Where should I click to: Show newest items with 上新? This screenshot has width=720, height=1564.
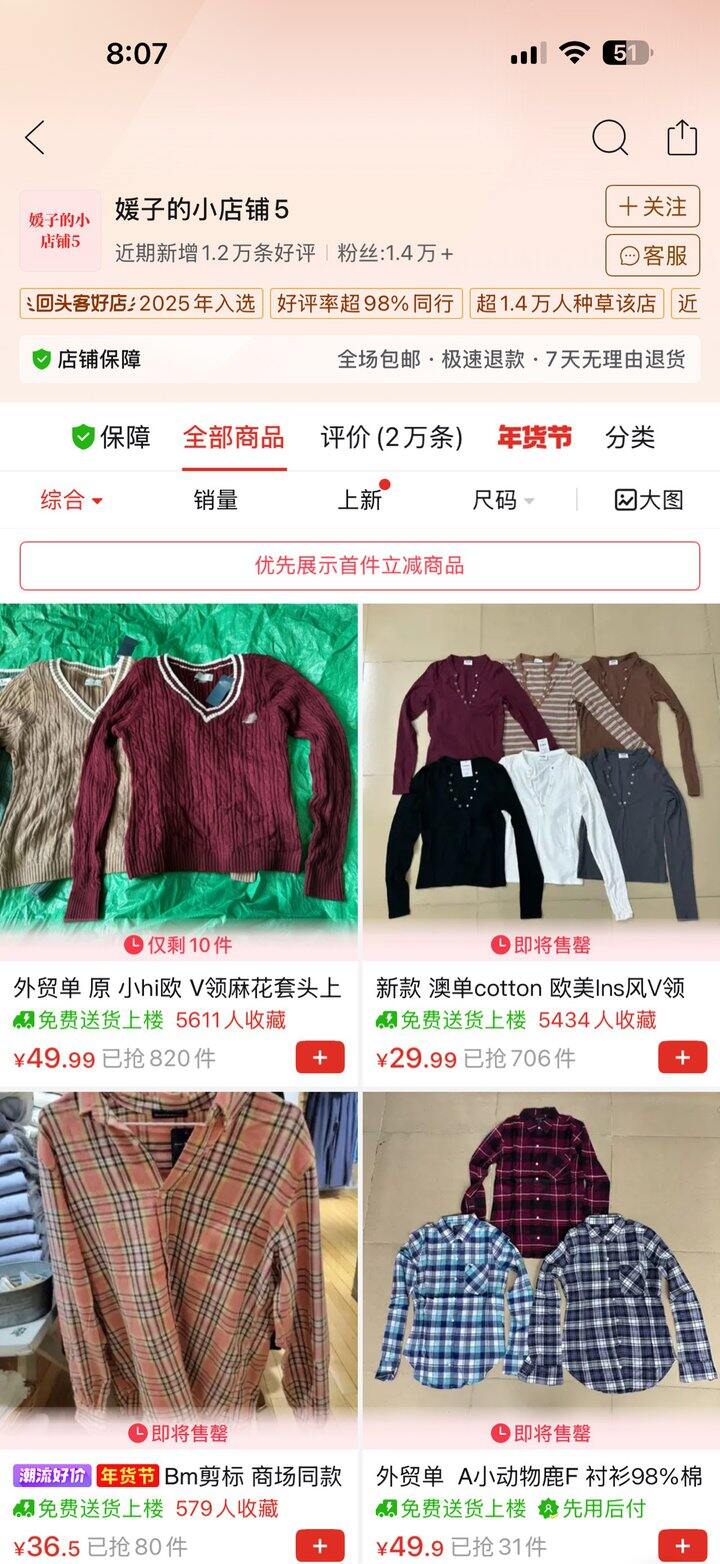[x=360, y=500]
